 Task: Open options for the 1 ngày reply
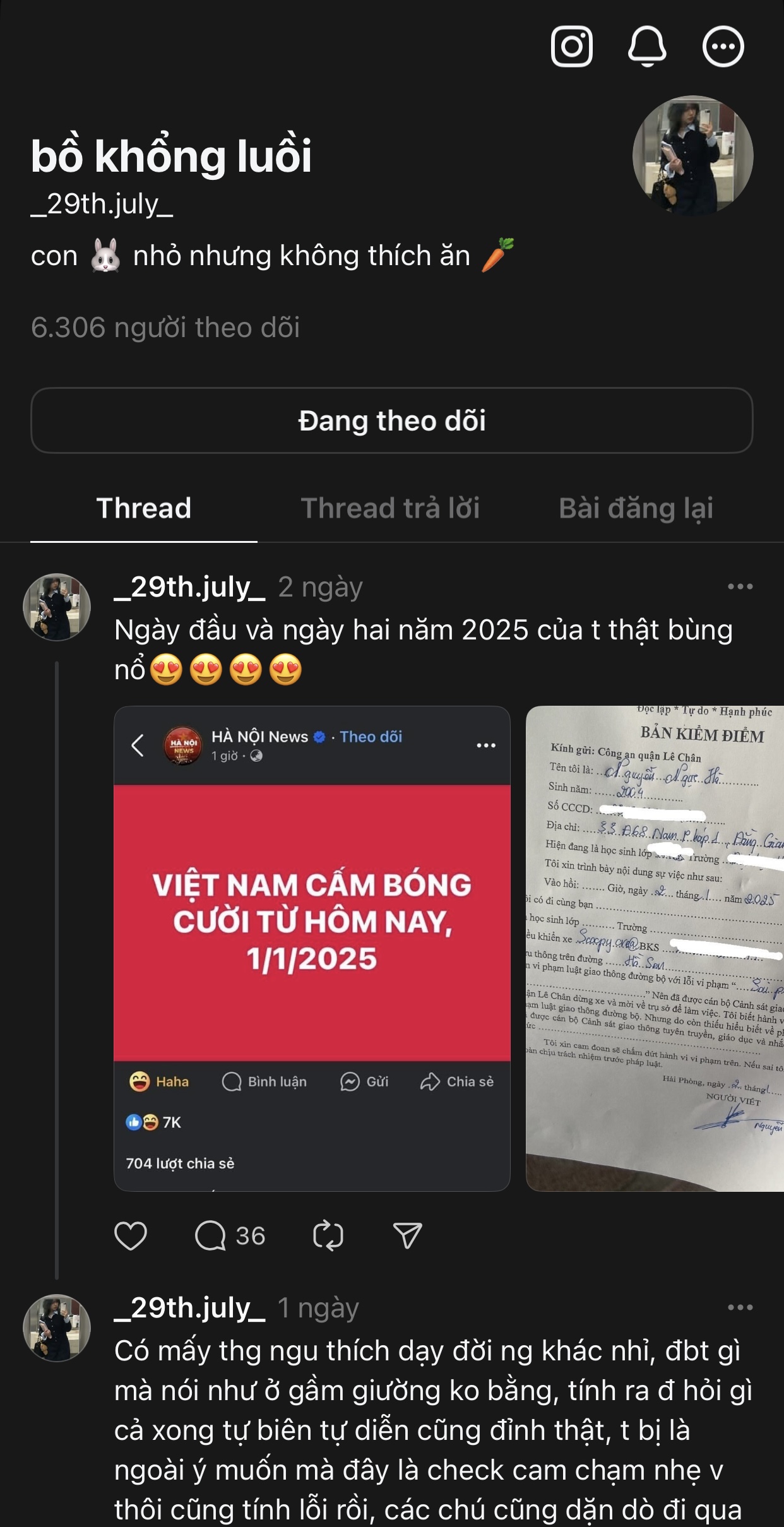coord(740,1307)
